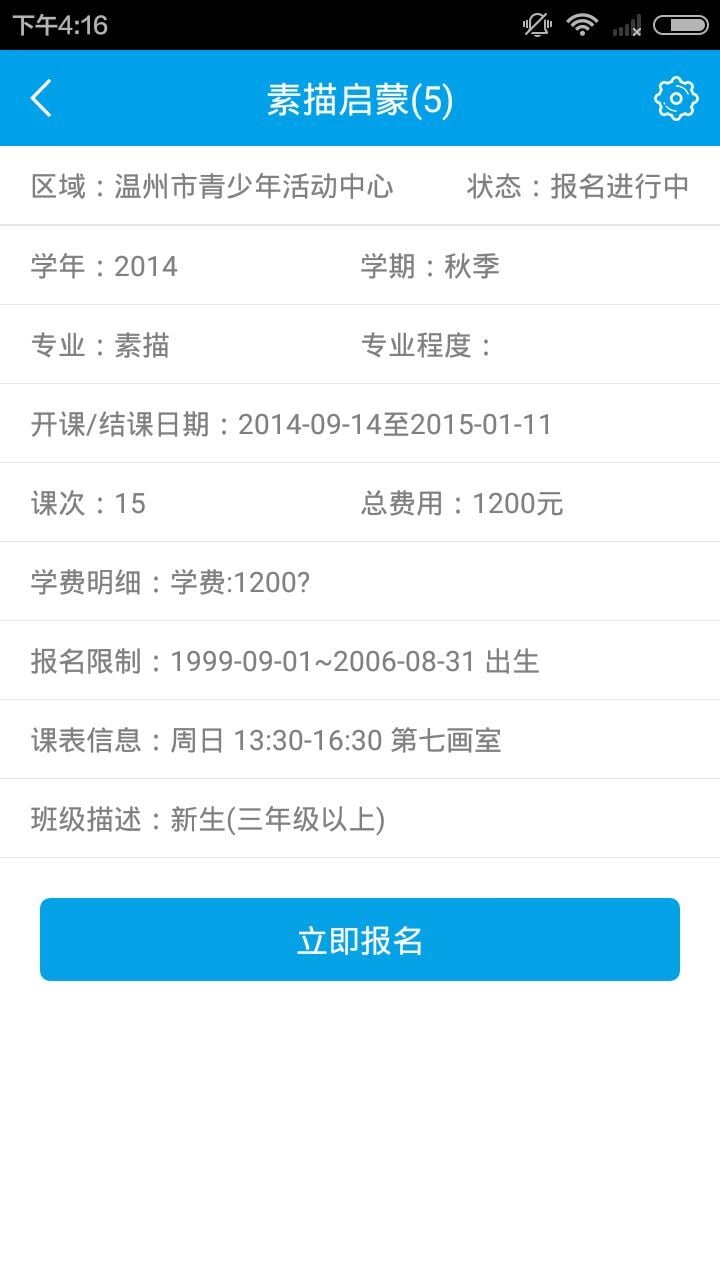Tap the cellular signal icon
The image size is (720, 1280).
tap(625, 25)
